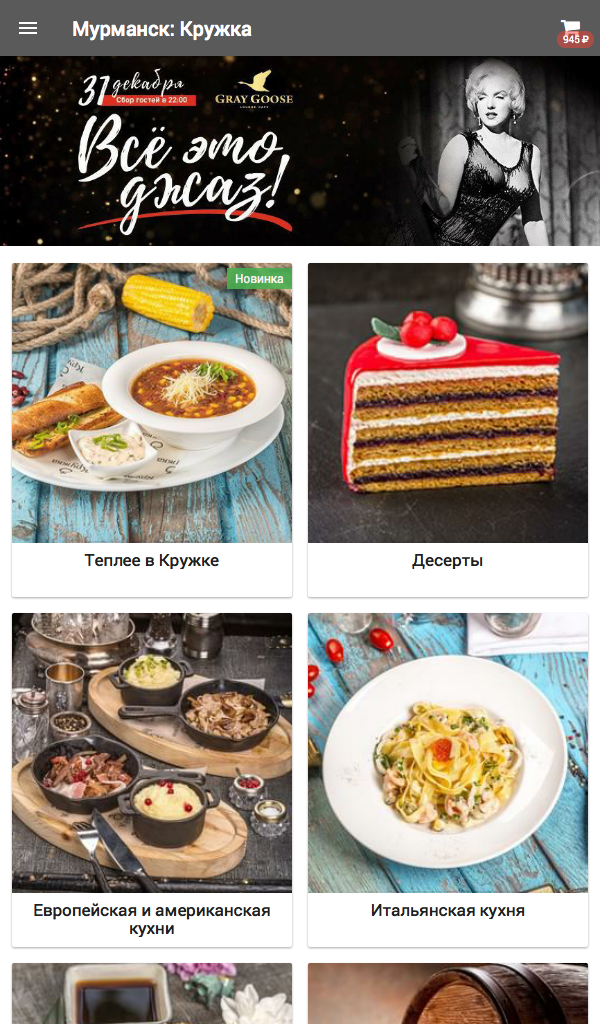Browse the Десерты category
Image resolution: width=600 pixels, height=1024 pixels.
click(x=448, y=430)
